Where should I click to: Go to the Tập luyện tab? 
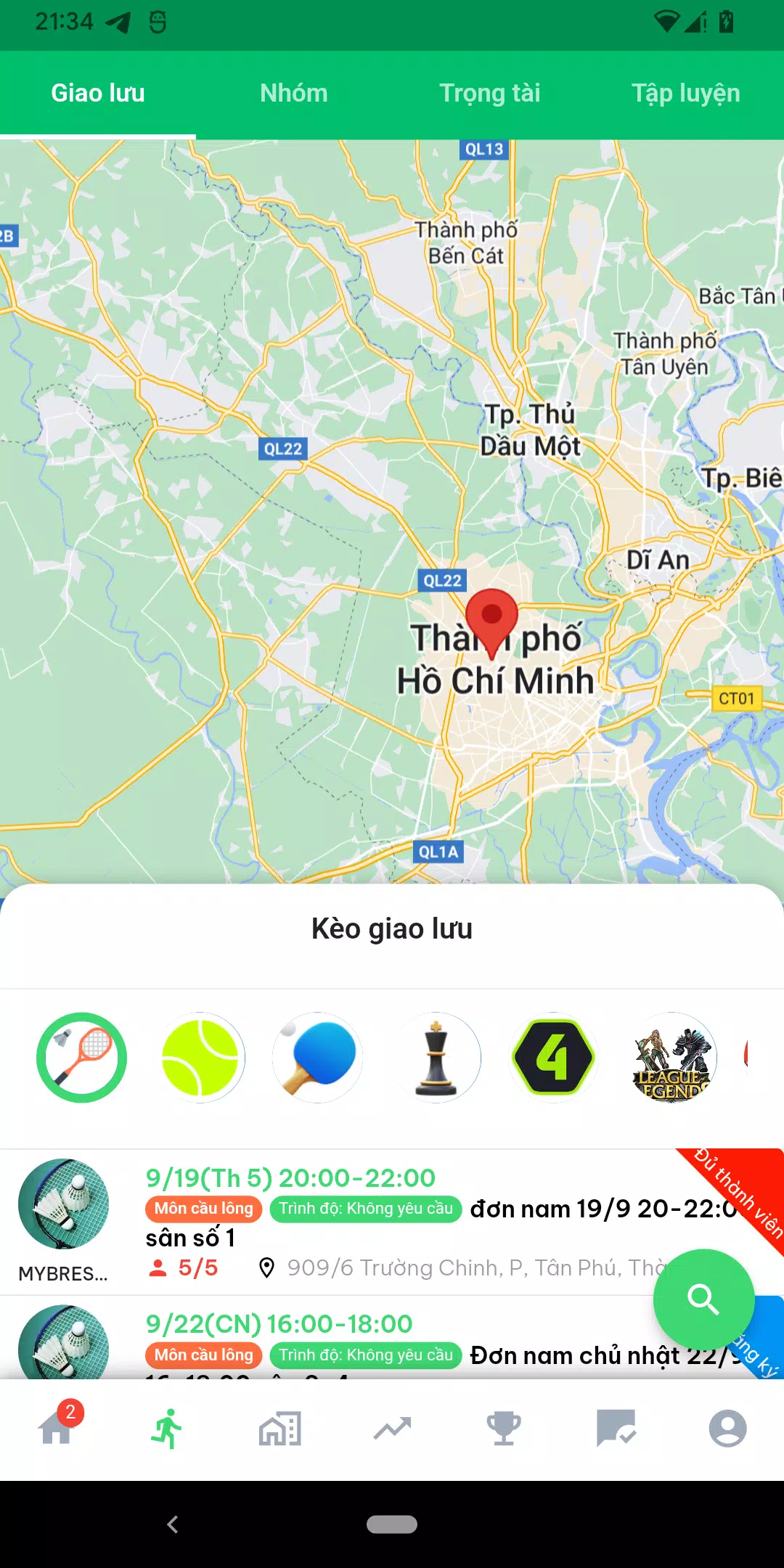pos(685,94)
